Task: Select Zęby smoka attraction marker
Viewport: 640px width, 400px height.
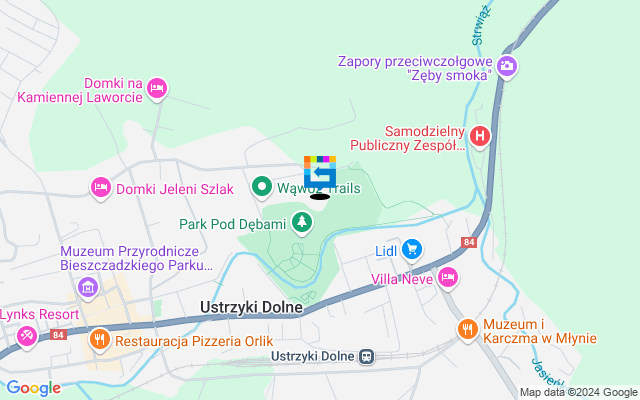Action: [x=507, y=67]
